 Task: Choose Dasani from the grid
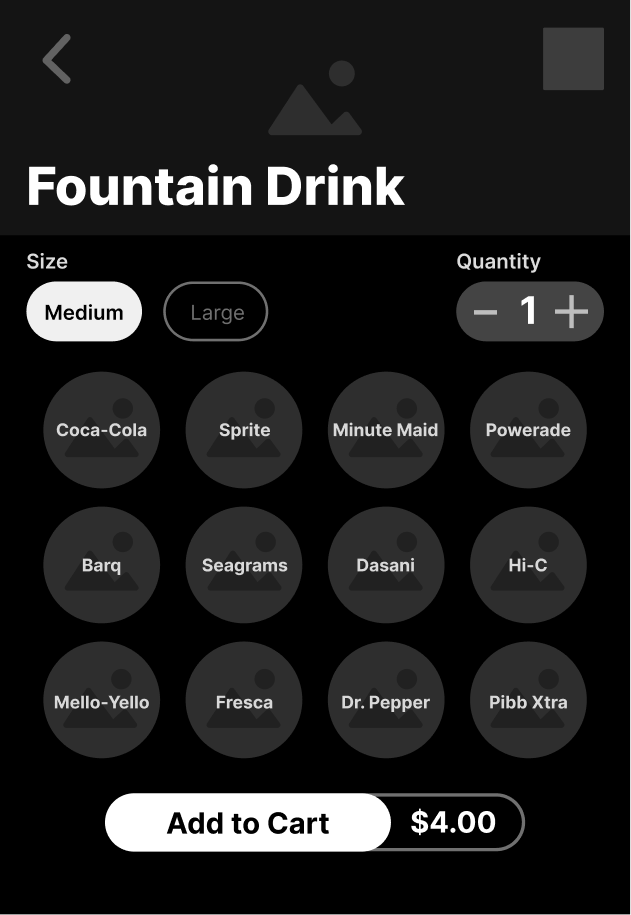(386, 565)
